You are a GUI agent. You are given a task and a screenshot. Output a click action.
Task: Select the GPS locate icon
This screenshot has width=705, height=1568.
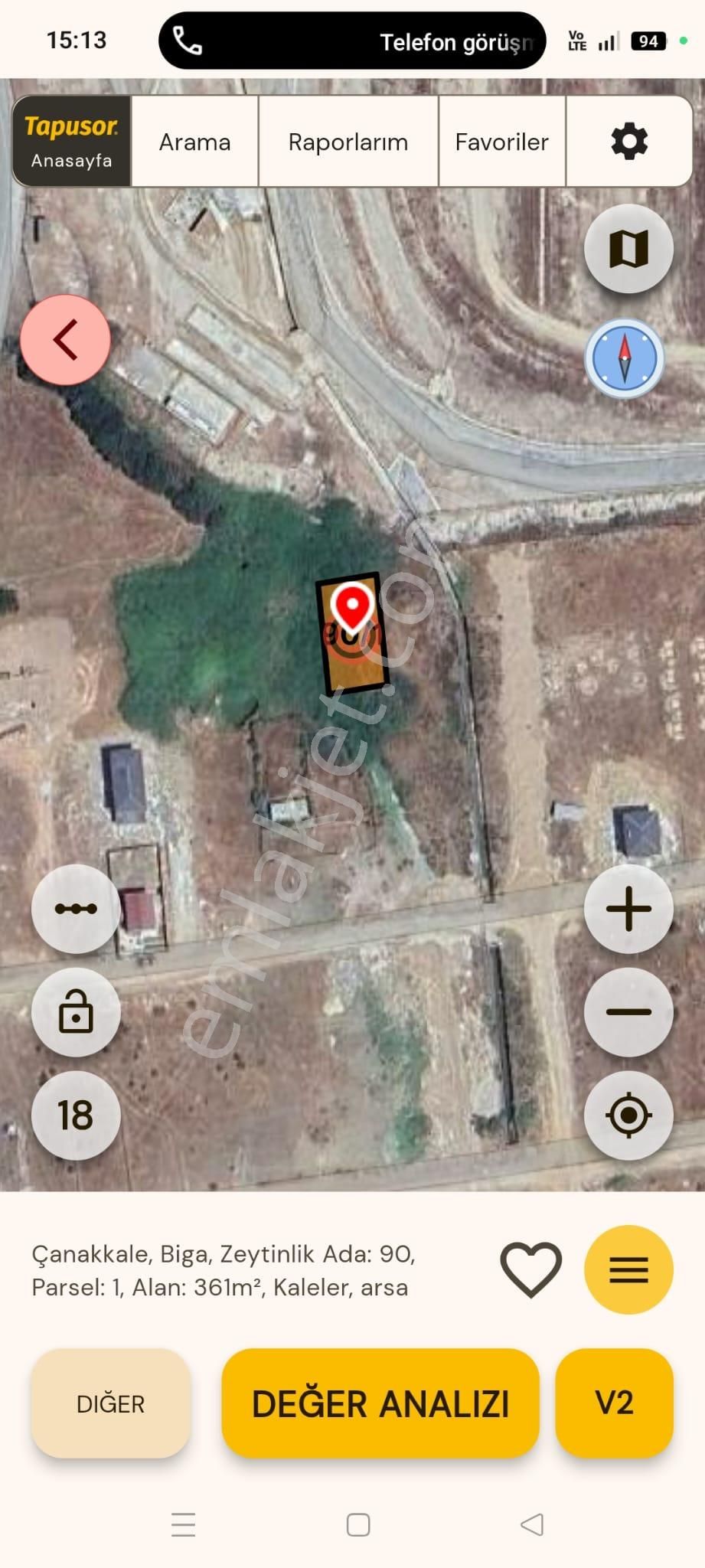point(628,1116)
